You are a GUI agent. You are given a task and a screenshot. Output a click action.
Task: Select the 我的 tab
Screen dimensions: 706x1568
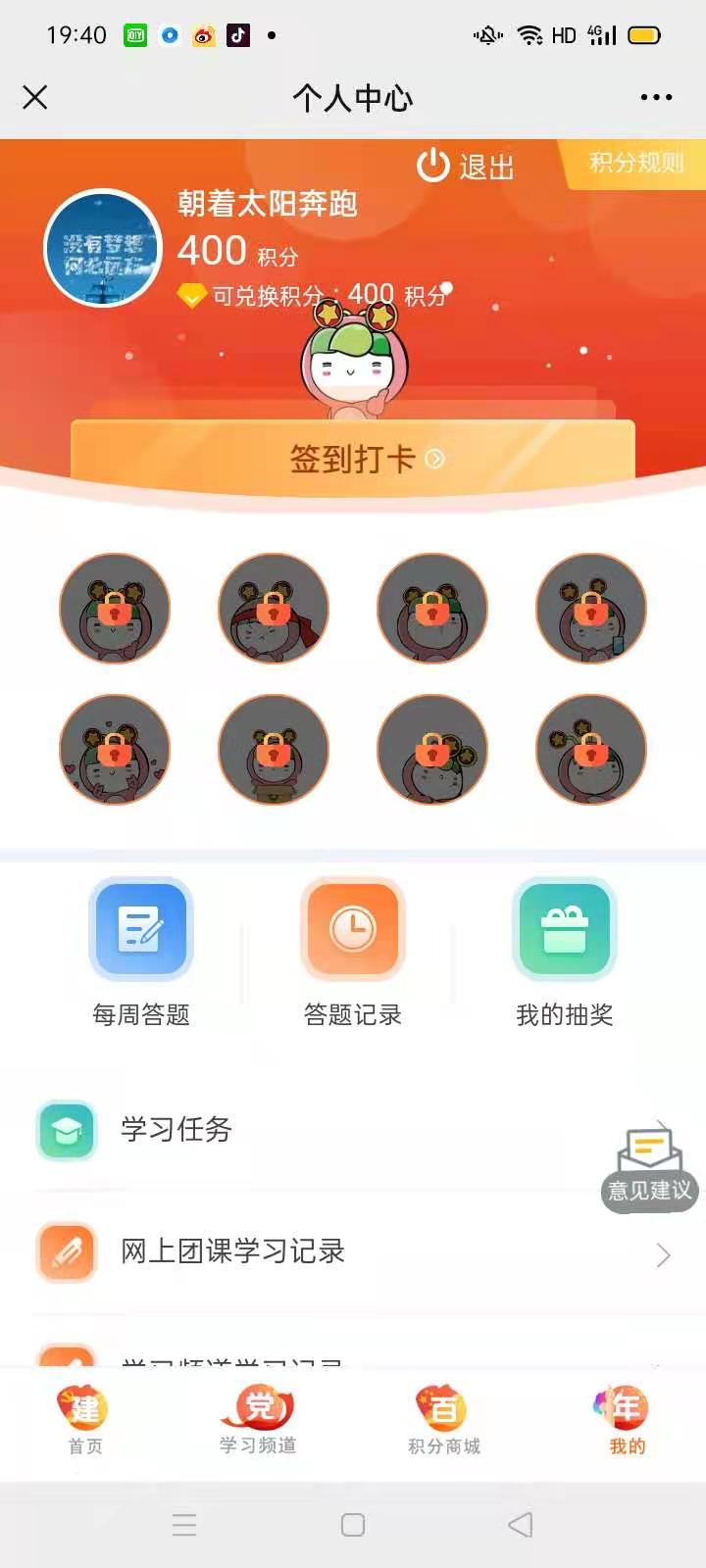tap(627, 1421)
